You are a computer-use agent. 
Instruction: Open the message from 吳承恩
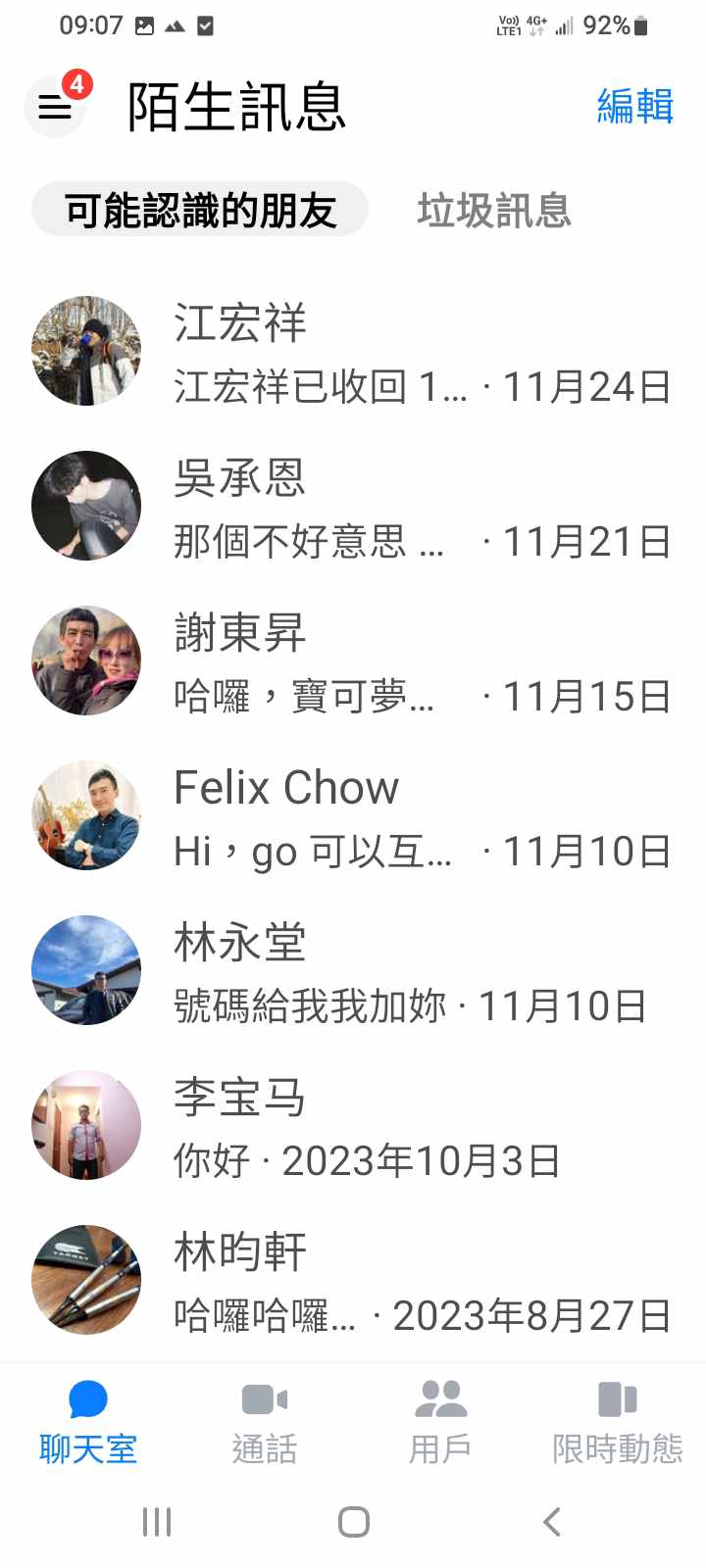click(x=353, y=507)
